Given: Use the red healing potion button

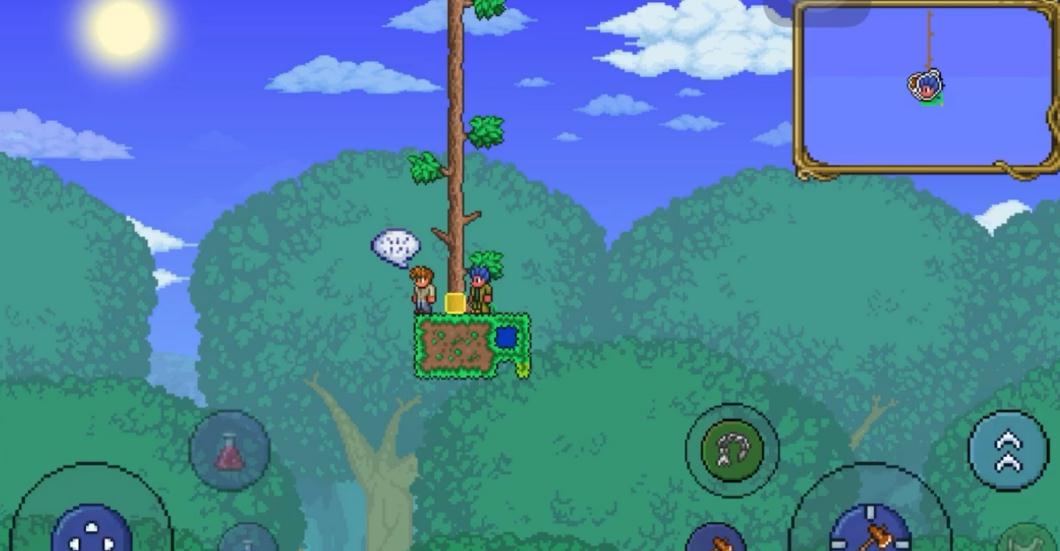Looking at the screenshot, I should (230, 451).
